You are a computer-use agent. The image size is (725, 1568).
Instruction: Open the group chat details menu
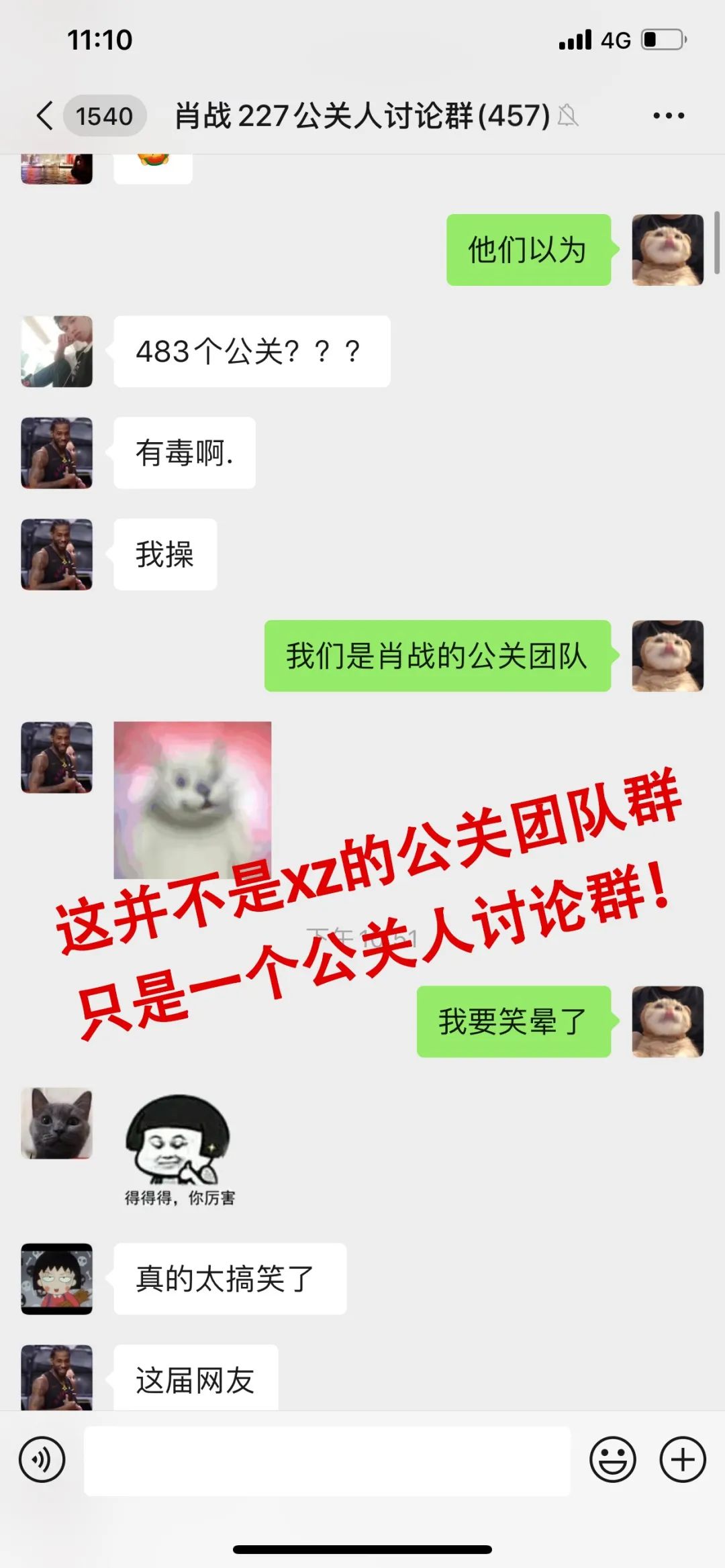(669, 116)
